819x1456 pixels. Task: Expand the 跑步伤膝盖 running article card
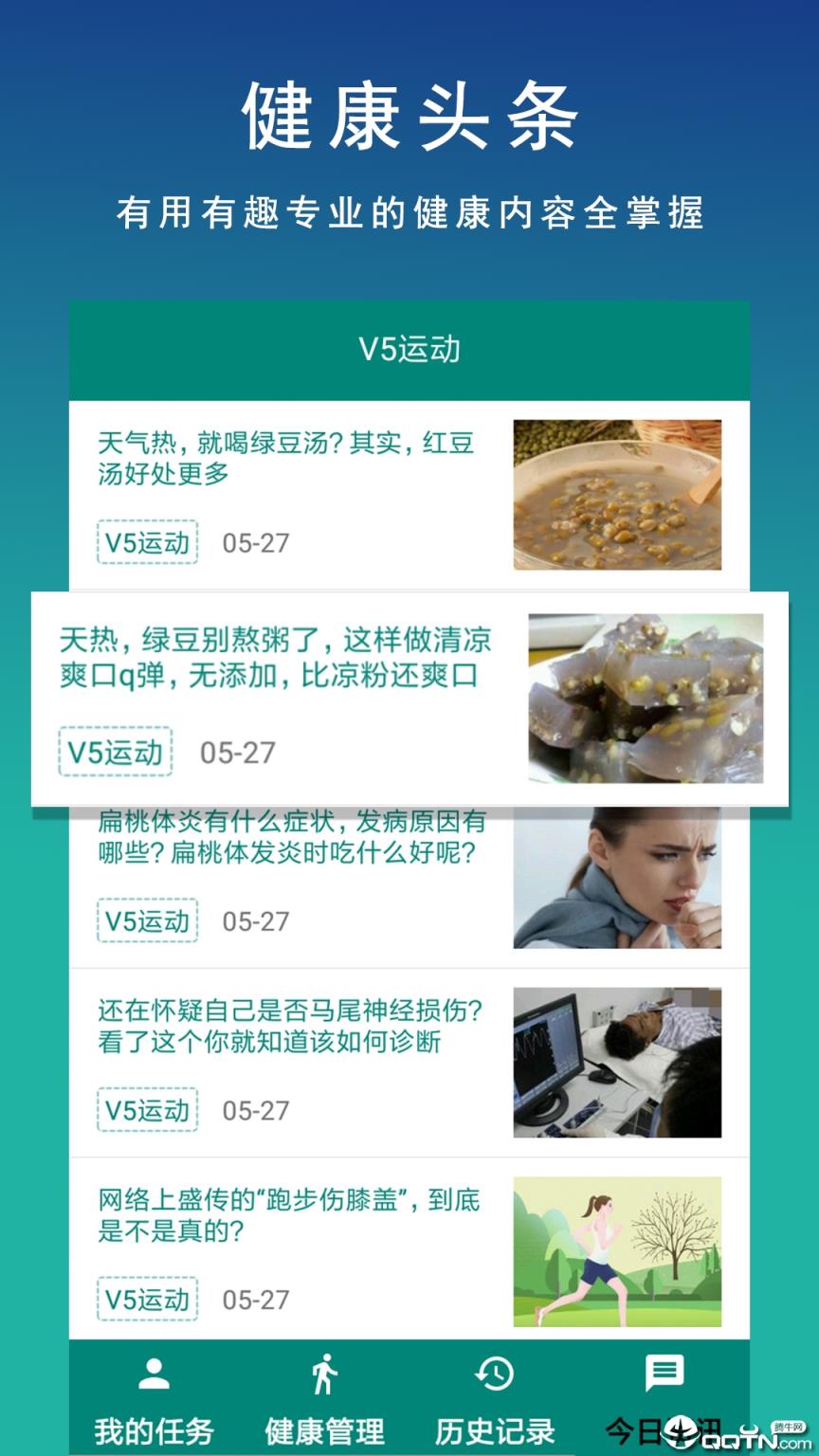tap(409, 1251)
